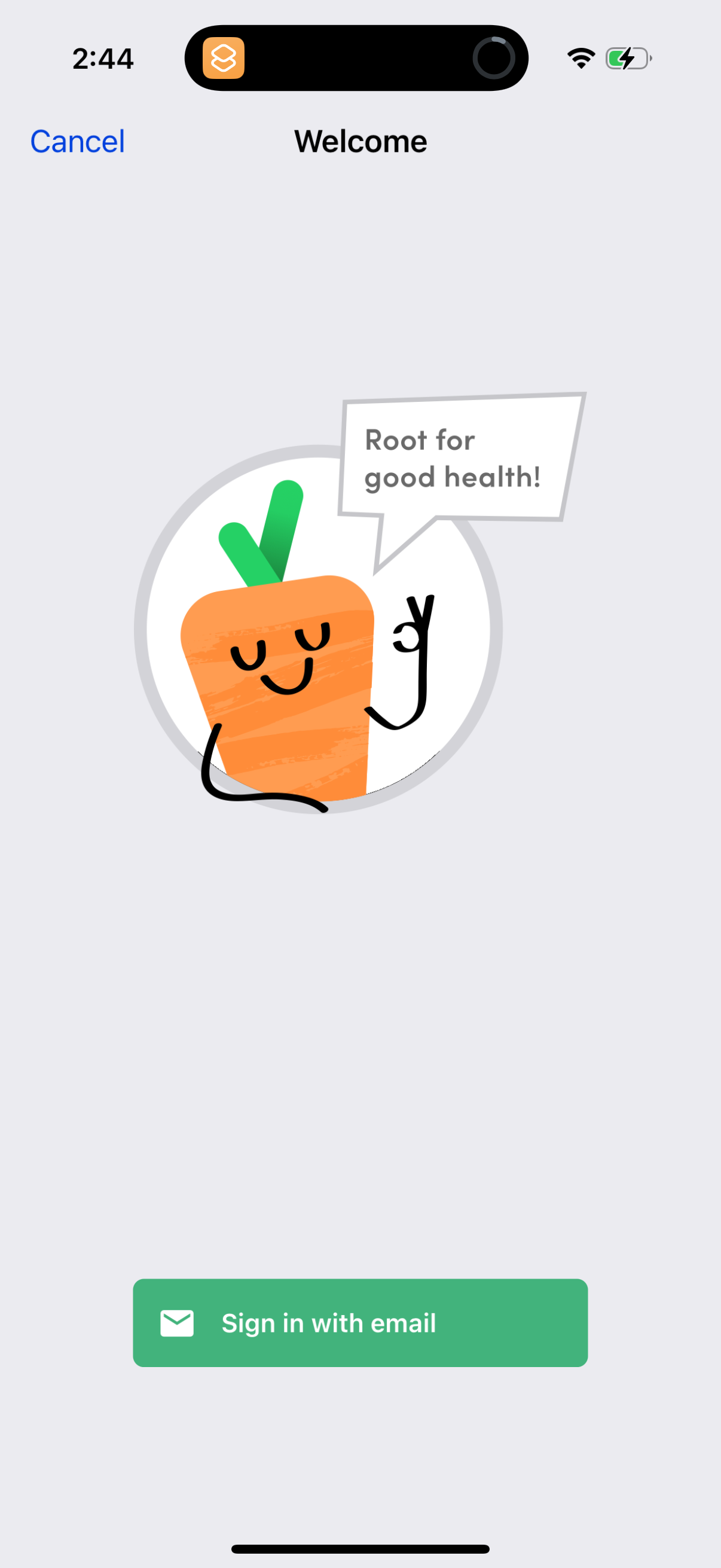Tap the charging battery icon

(x=628, y=58)
